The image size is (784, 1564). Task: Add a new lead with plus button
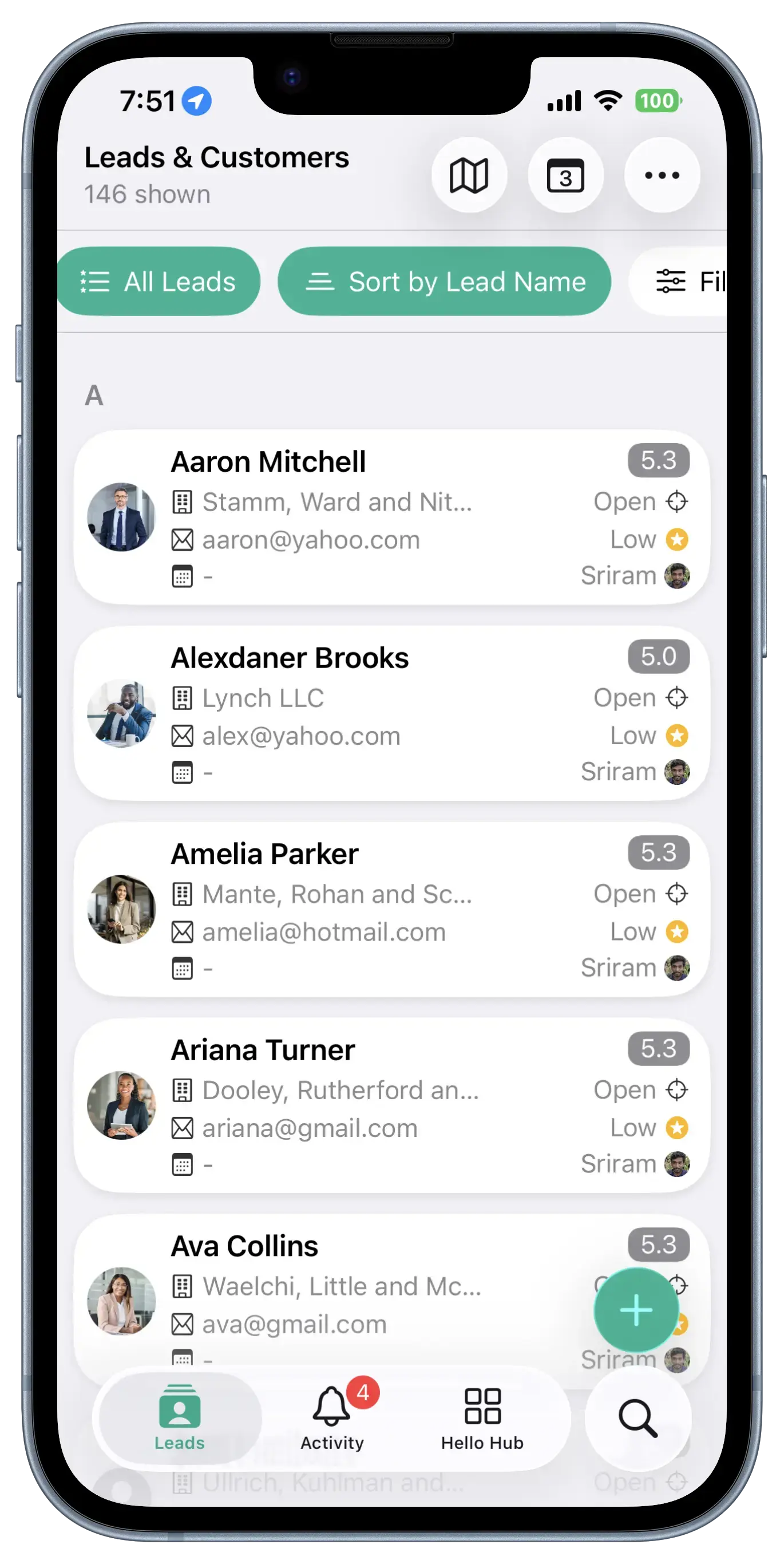(636, 1310)
